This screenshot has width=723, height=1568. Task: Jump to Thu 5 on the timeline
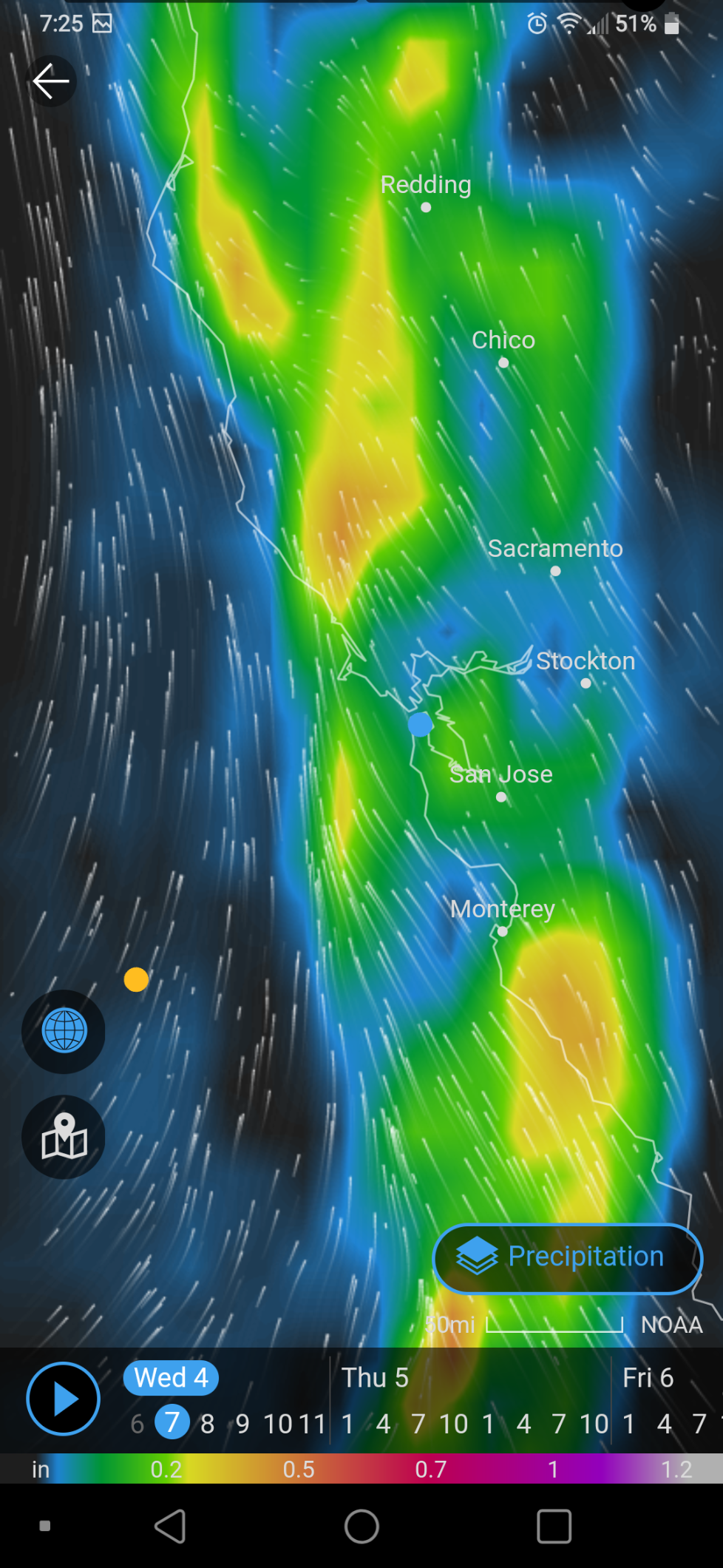[374, 1378]
